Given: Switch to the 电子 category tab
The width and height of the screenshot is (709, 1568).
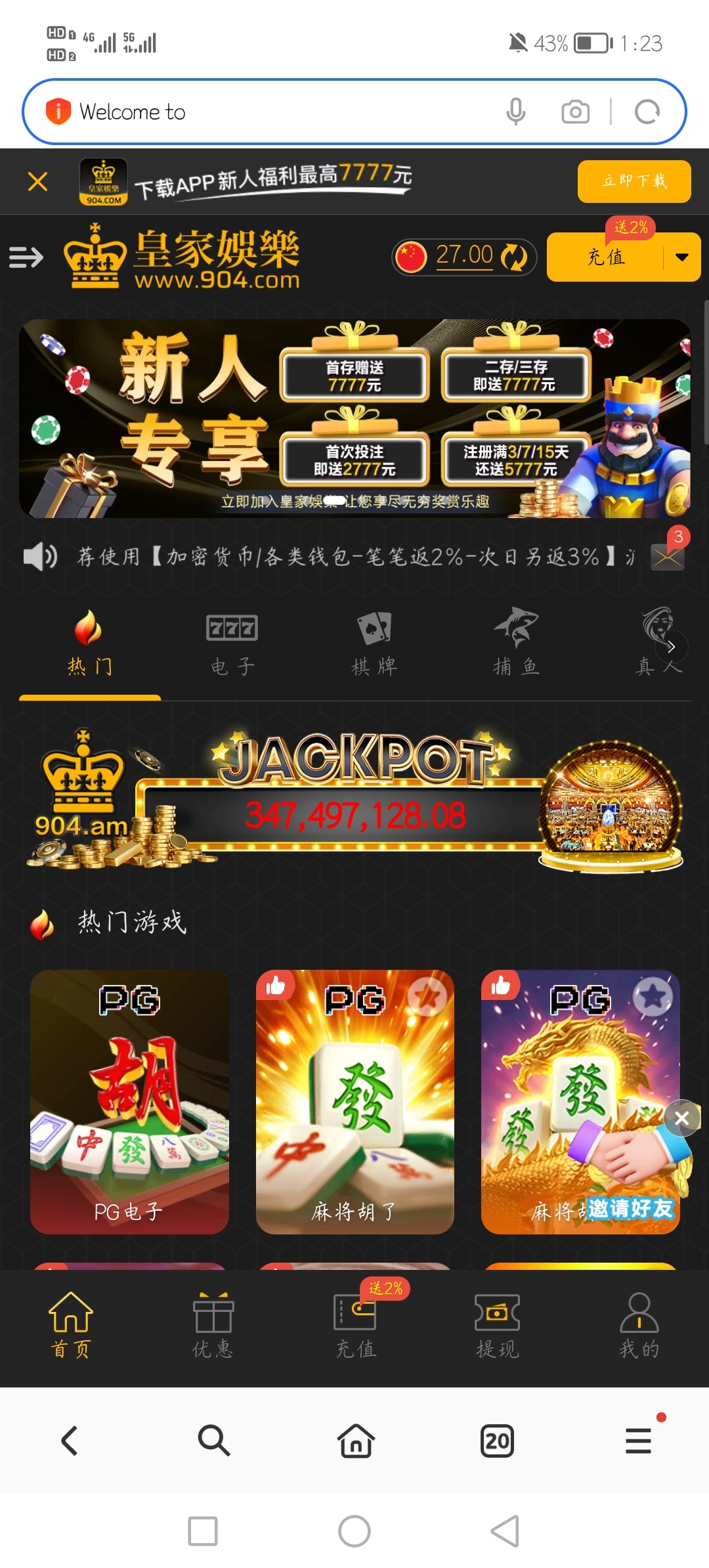Looking at the screenshot, I should [232, 644].
